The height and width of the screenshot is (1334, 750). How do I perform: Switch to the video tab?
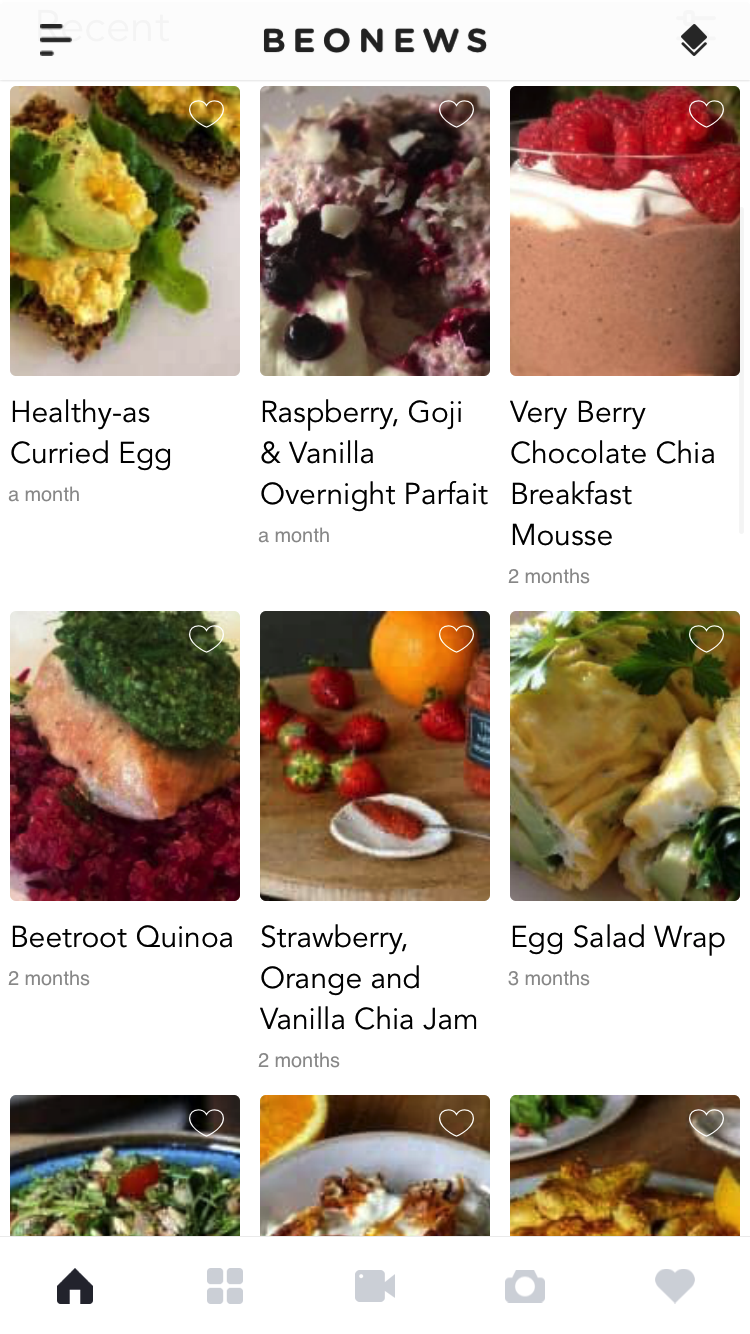[375, 1286]
